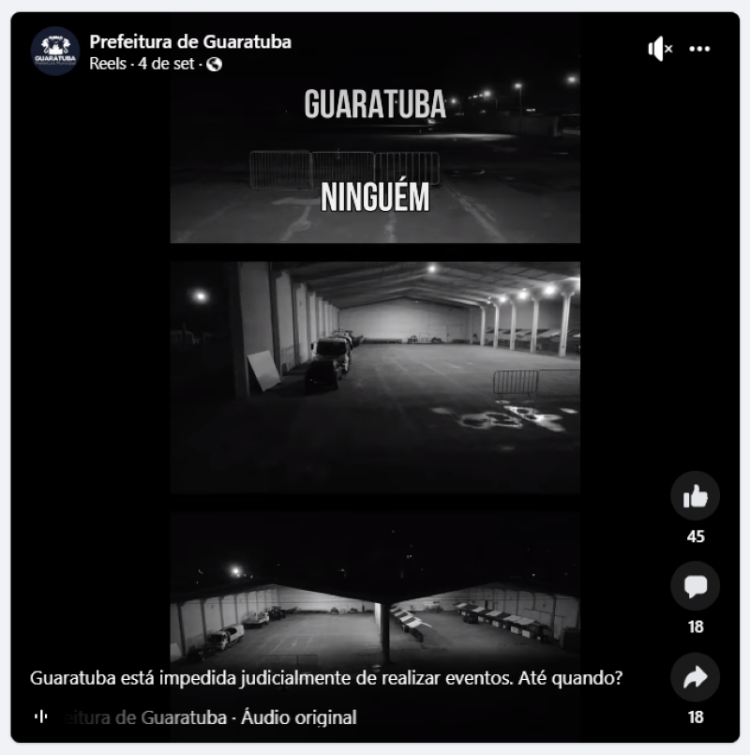Screen dimensions: 750x755
Task: Tap the reel video to pause it
Action: 375,380
